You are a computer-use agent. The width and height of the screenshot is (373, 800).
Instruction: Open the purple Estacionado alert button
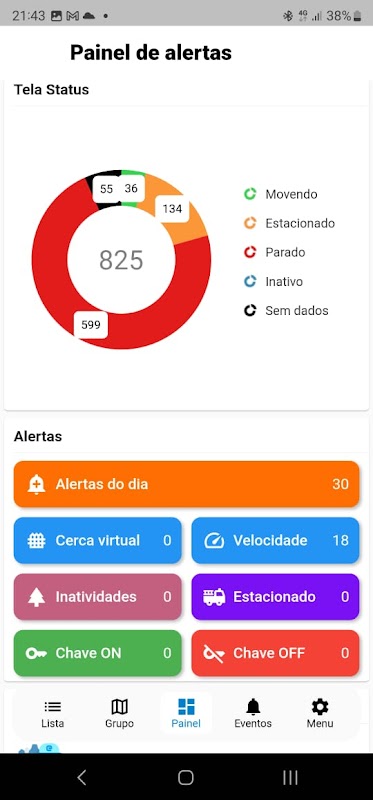click(x=276, y=596)
